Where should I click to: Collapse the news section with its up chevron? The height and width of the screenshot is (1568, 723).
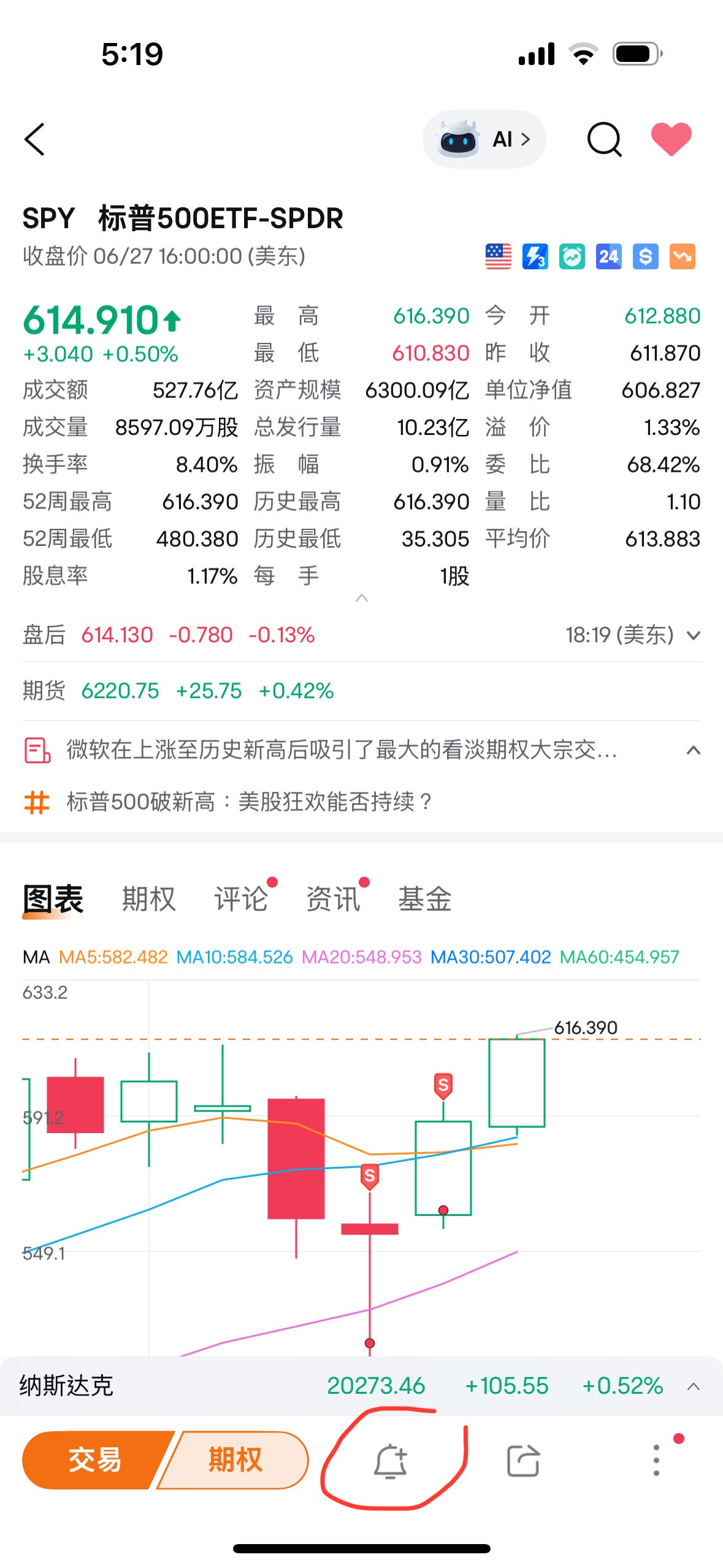pos(693,750)
